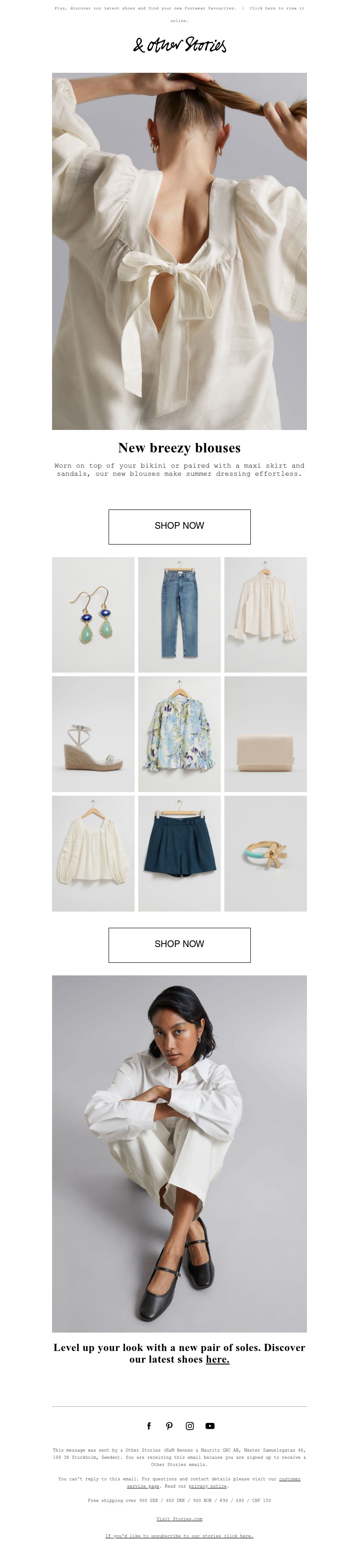Screen dimensions: 359x1568
Task: Open the floral print blouse
Action: 179,734
